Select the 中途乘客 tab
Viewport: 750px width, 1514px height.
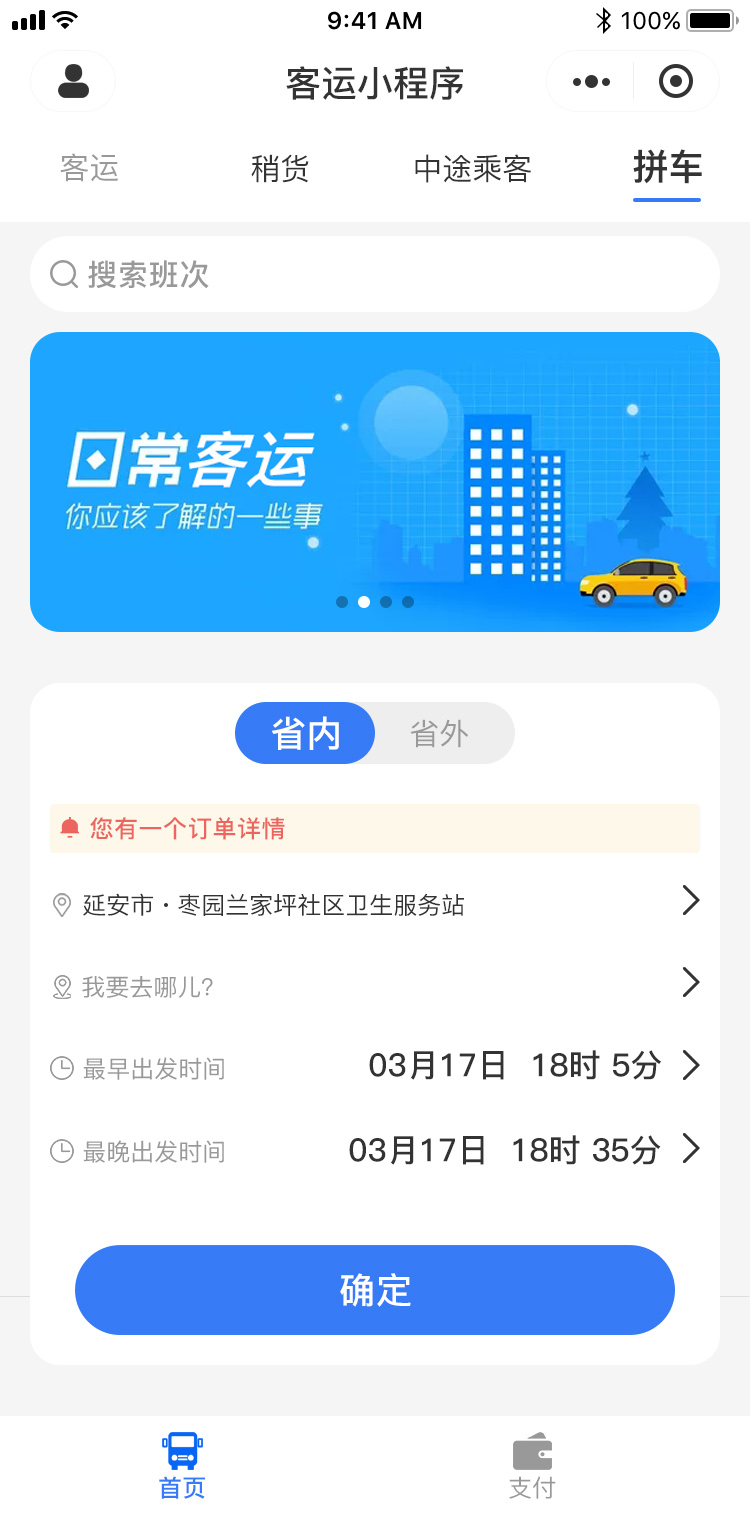(x=472, y=169)
